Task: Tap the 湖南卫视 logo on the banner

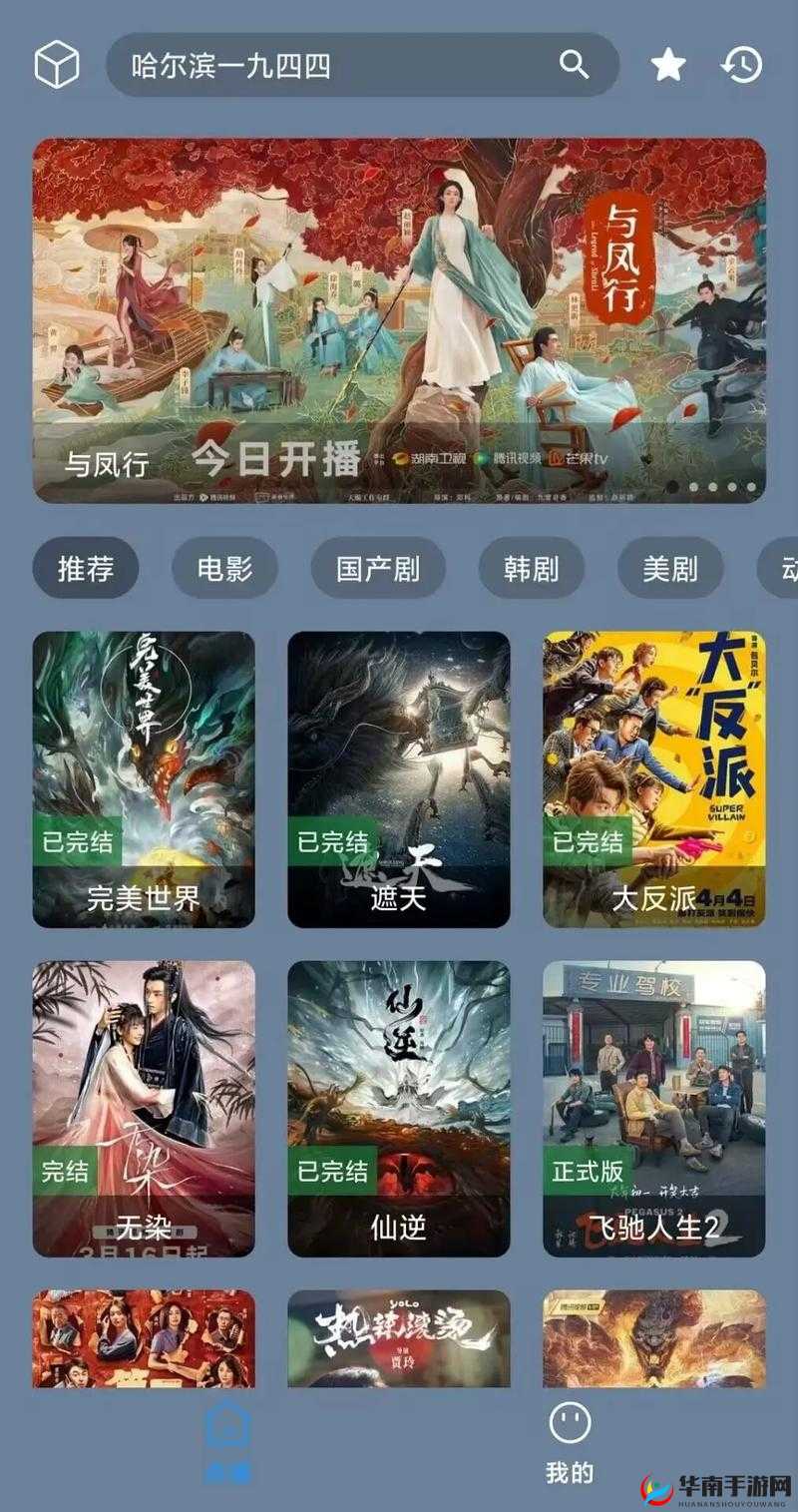Action: [429, 460]
